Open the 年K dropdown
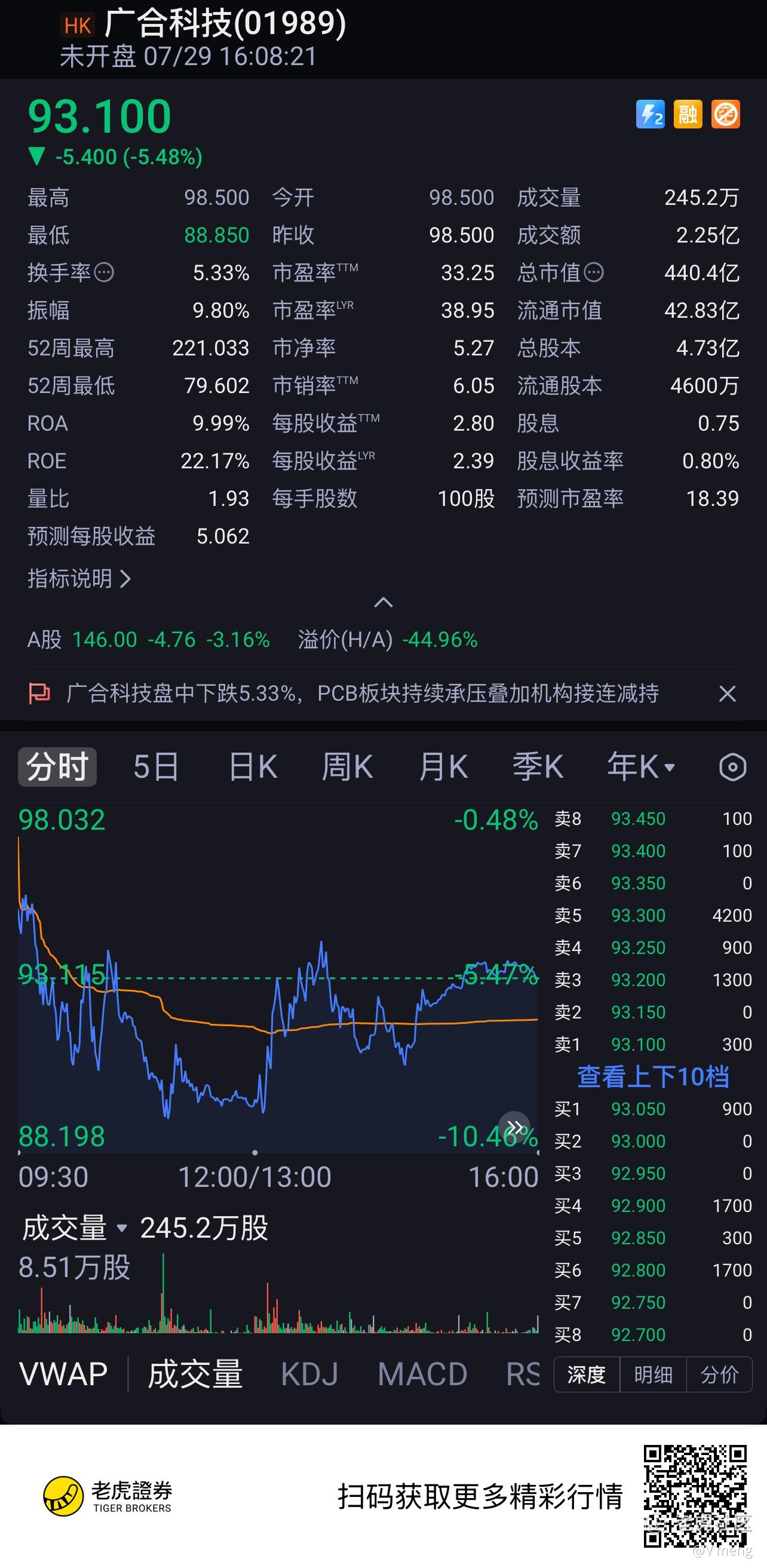The width and height of the screenshot is (767, 1568). pos(641,766)
